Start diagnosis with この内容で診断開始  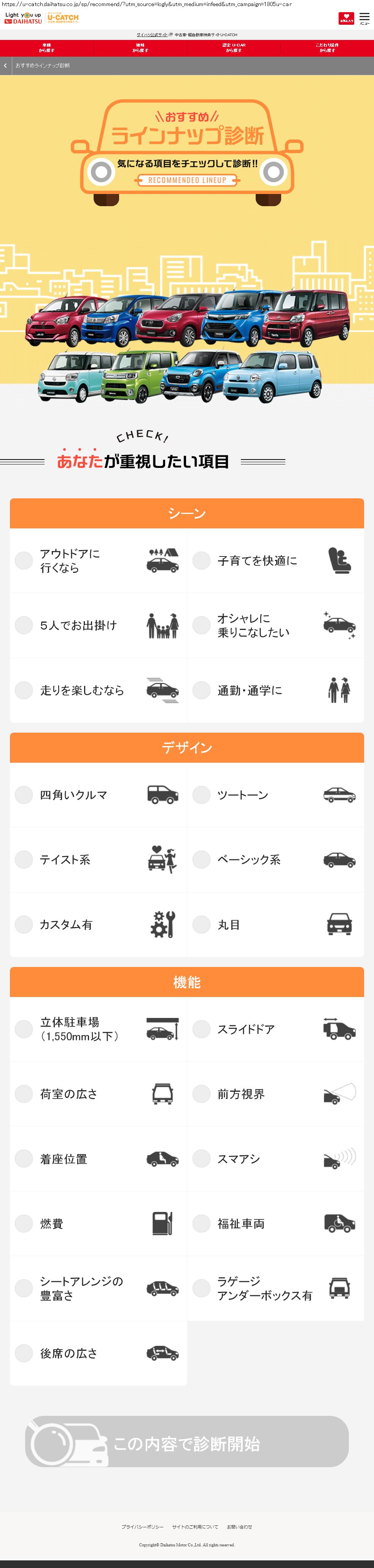click(x=187, y=1443)
